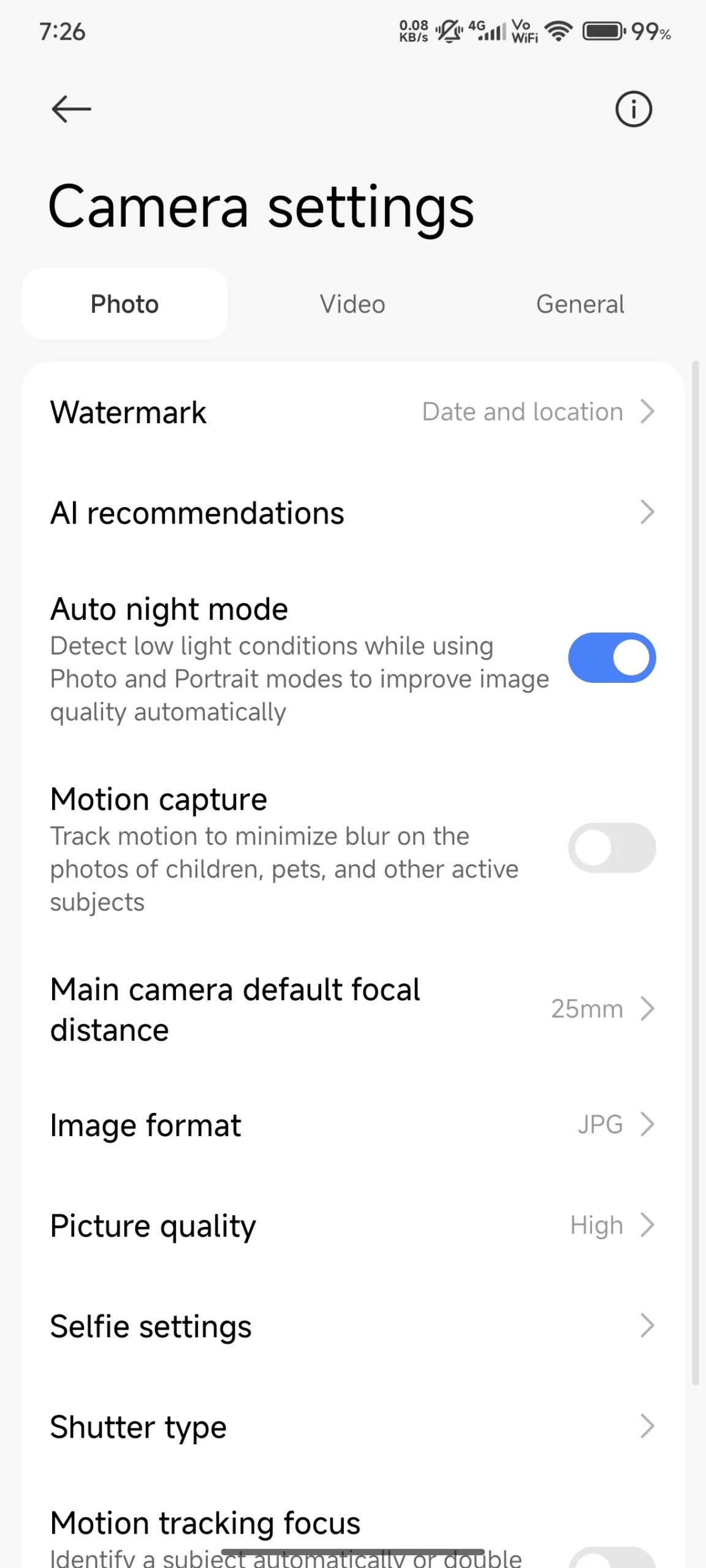Open Picture quality setting

click(x=352, y=1226)
